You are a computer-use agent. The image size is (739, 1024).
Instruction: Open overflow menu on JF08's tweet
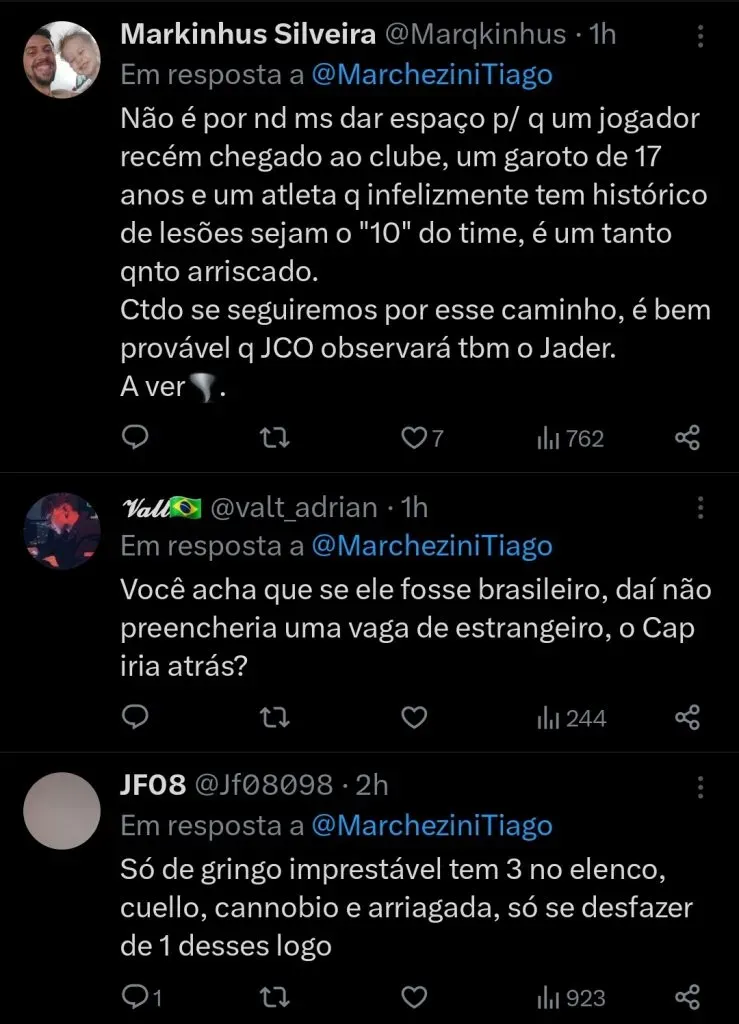tap(700, 786)
